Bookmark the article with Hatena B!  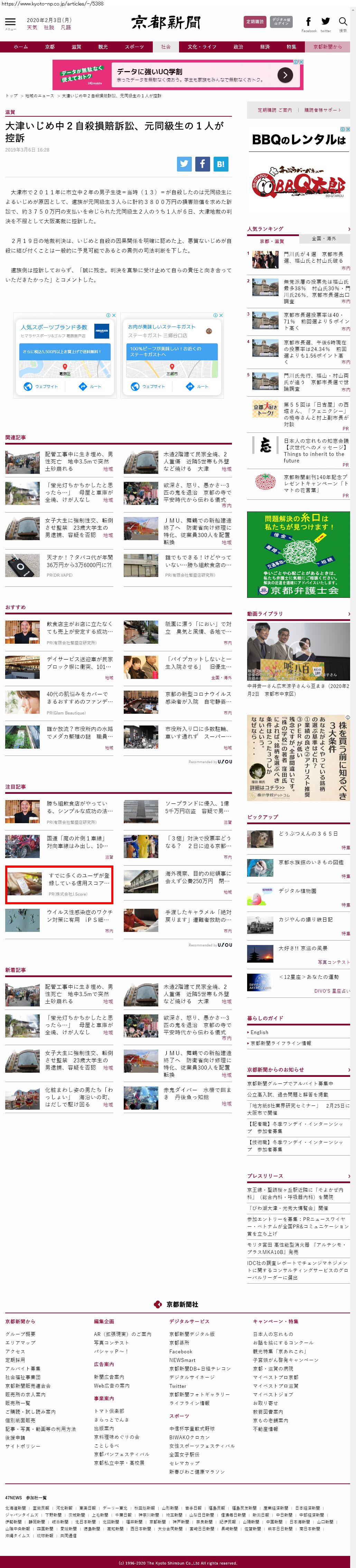click(x=221, y=163)
